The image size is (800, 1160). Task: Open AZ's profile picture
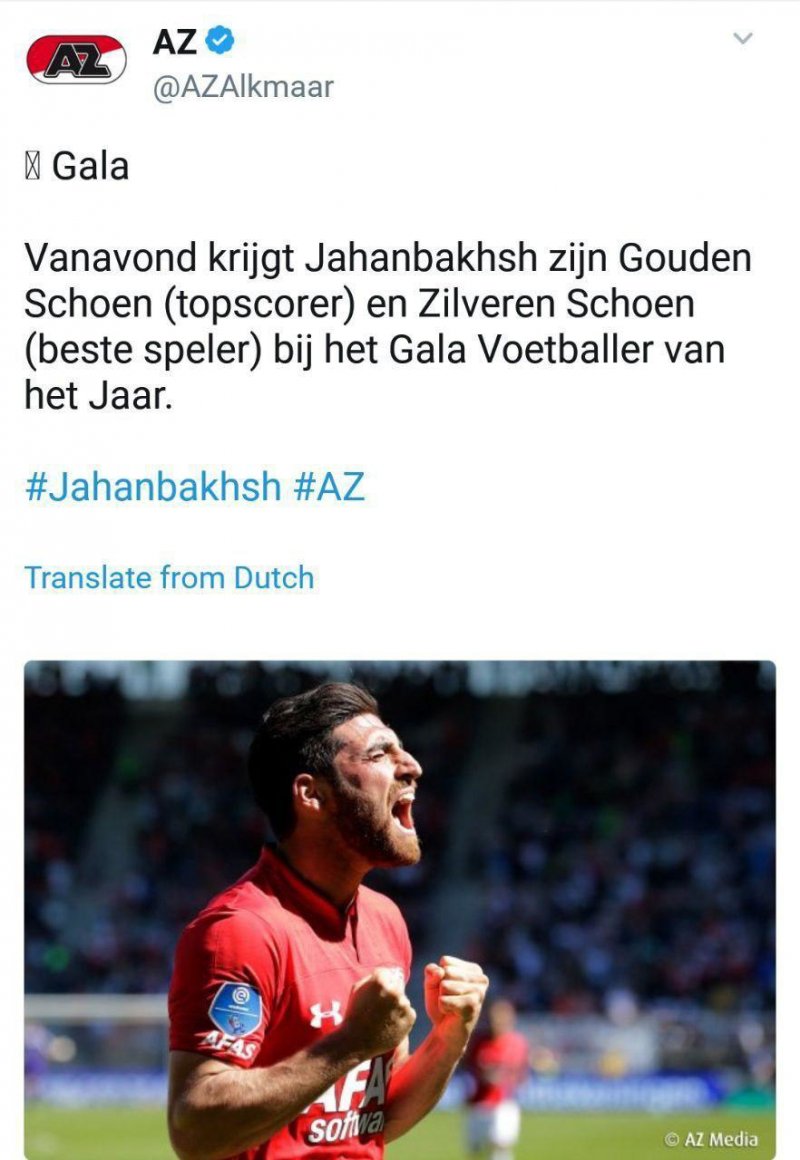(x=76, y=60)
